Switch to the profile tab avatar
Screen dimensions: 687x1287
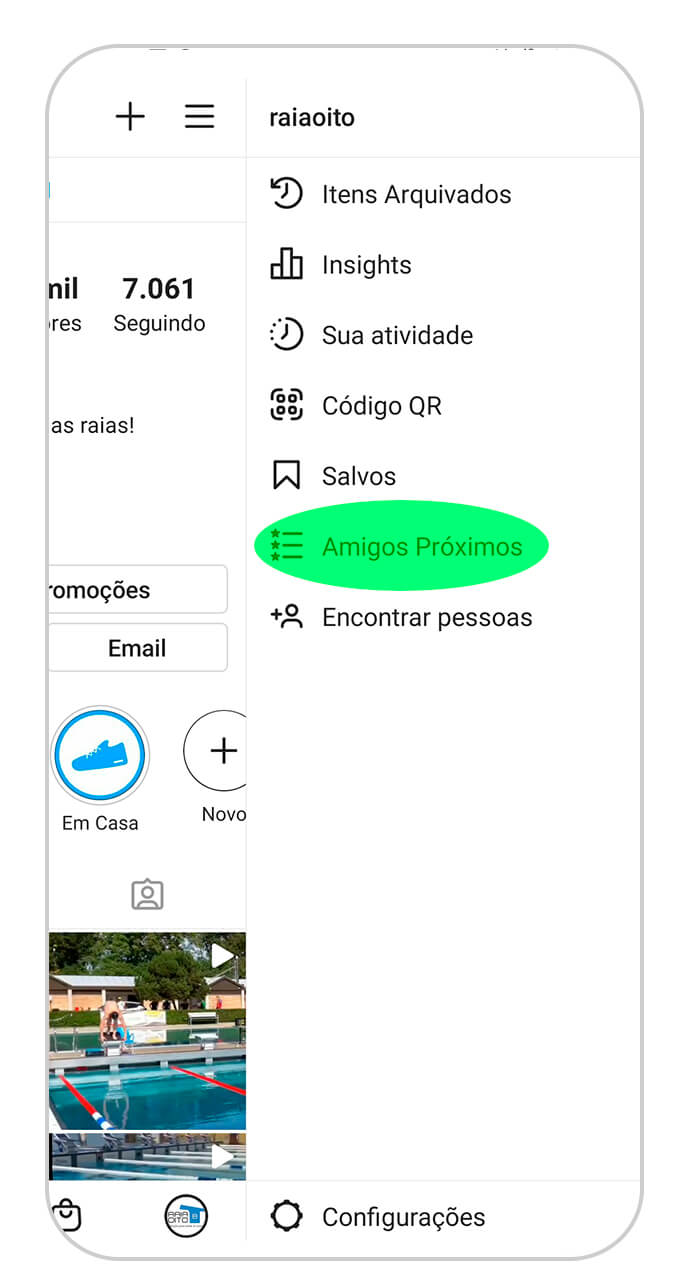[x=186, y=1216]
